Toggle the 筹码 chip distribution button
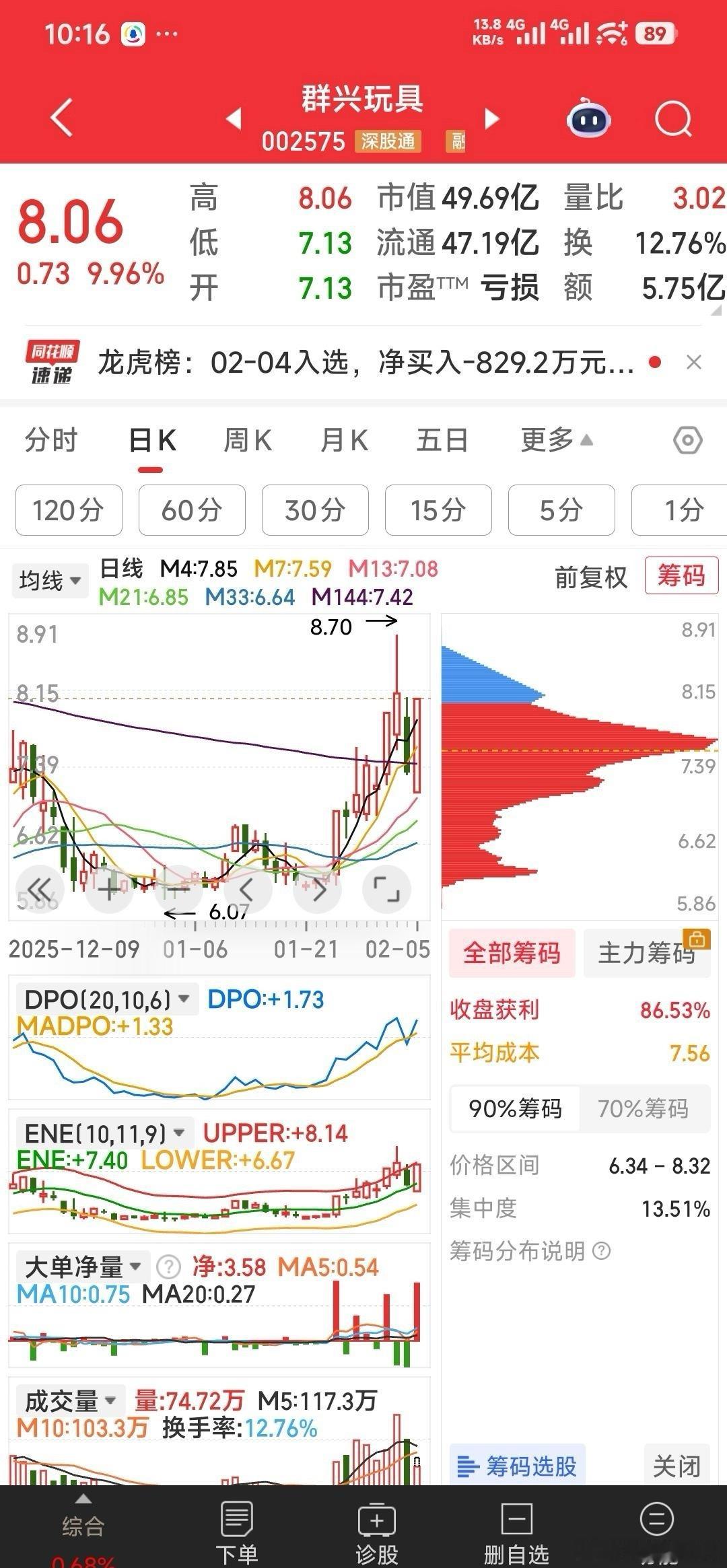This screenshot has height=1568, width=727. click(x=681, y=576)
